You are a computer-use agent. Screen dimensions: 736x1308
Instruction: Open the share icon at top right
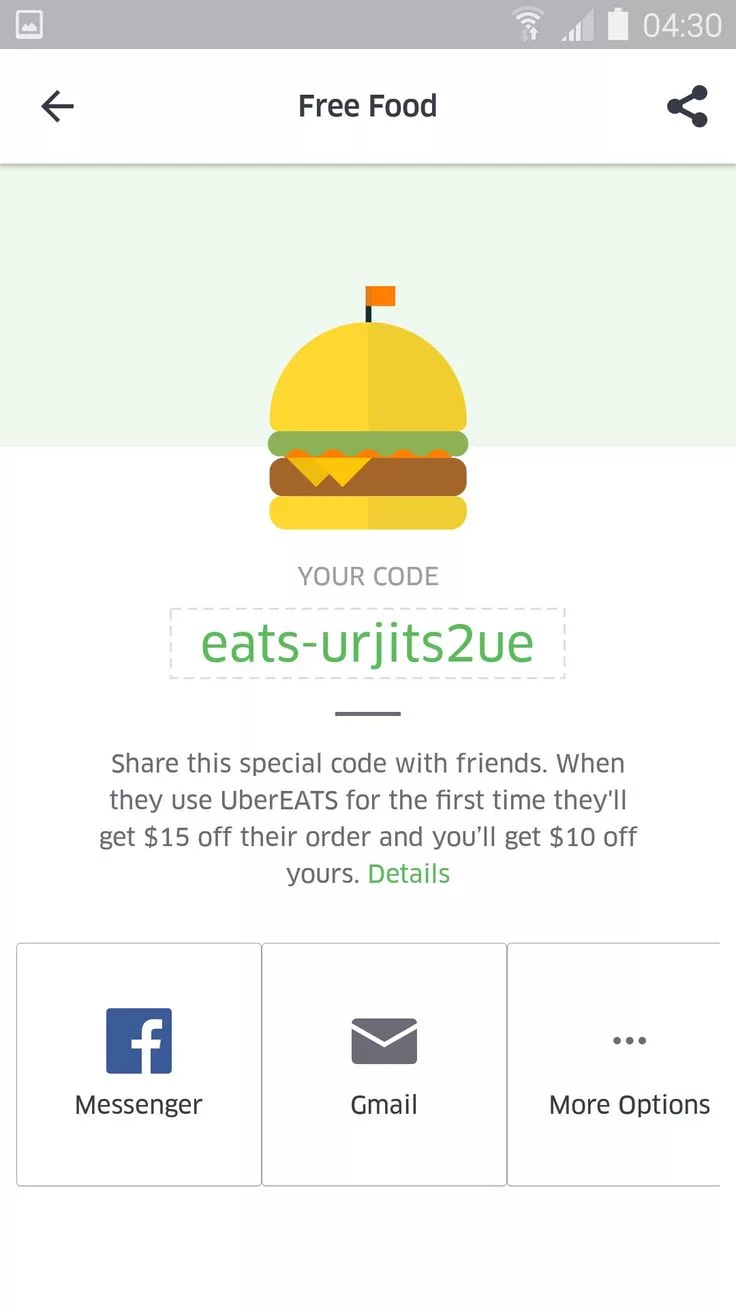(x=687, y=106)
